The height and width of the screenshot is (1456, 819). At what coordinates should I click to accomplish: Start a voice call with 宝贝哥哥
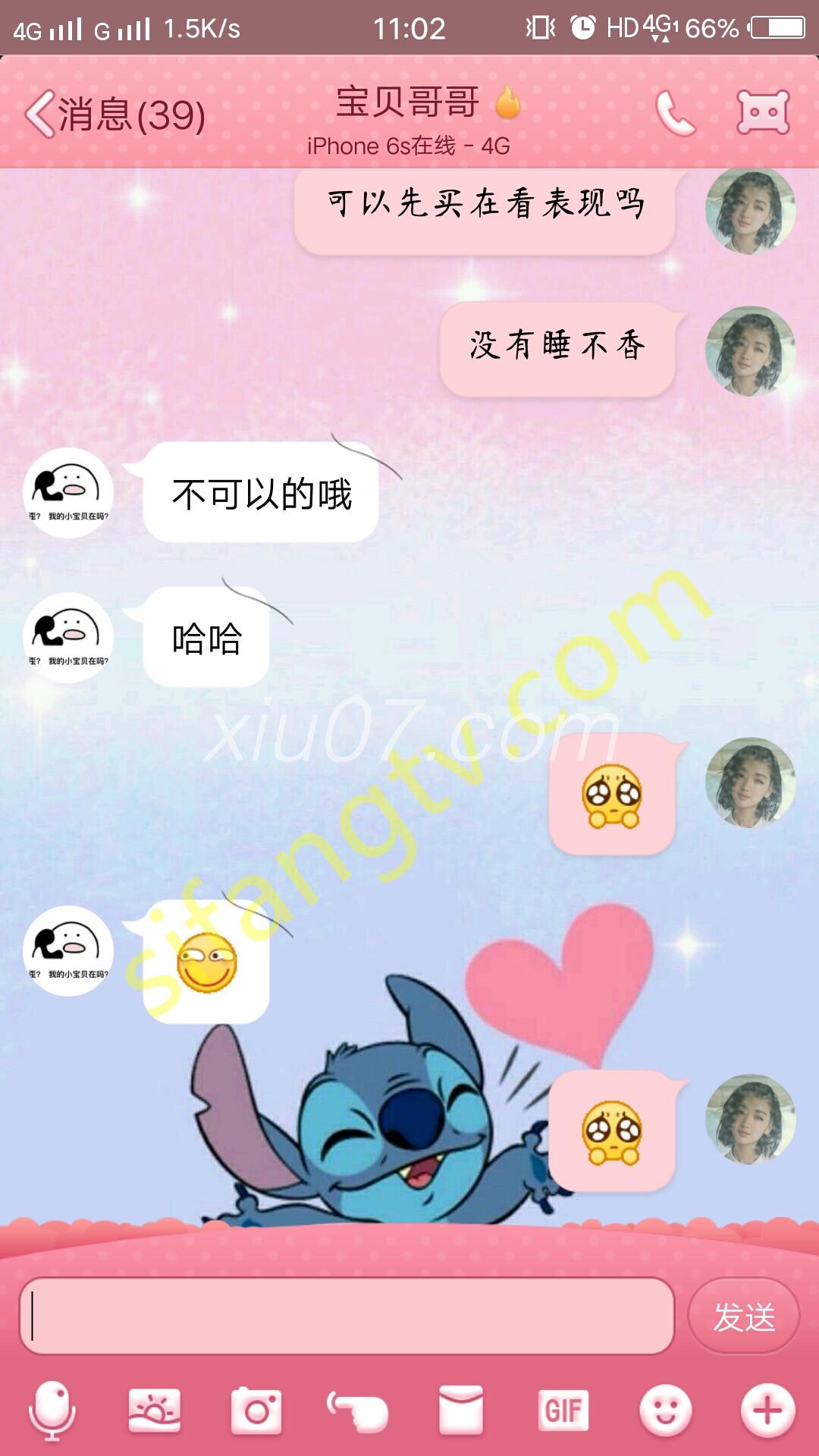tap(674, 114)
